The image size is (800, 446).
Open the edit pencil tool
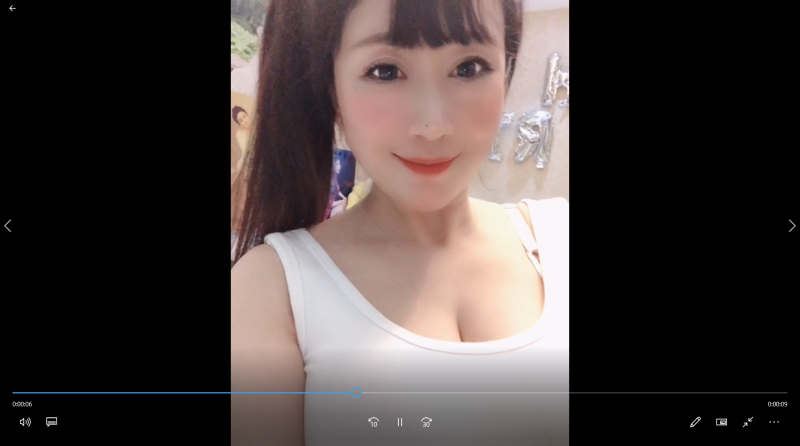pyautogui.click(x=695, y=422)
